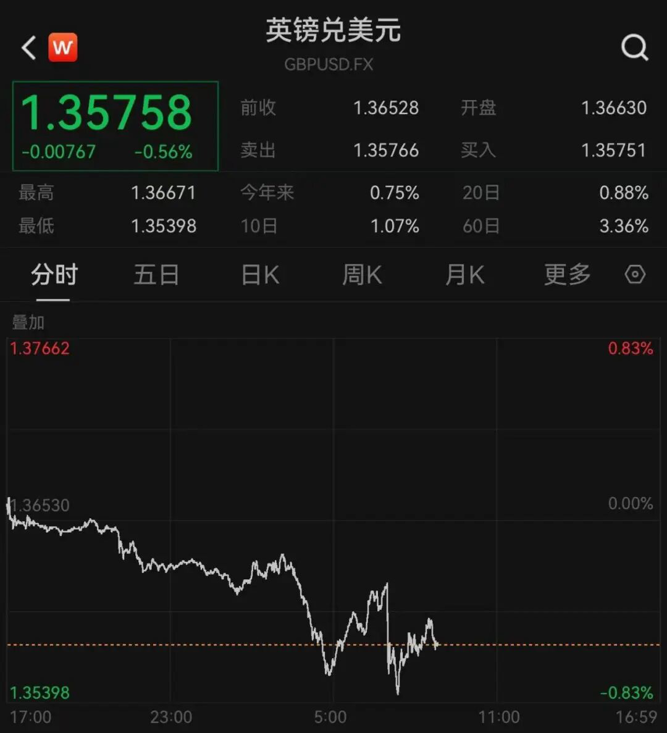The image size is (667, 733).
Task: Open the search magnifier icon
Action: 634,47
